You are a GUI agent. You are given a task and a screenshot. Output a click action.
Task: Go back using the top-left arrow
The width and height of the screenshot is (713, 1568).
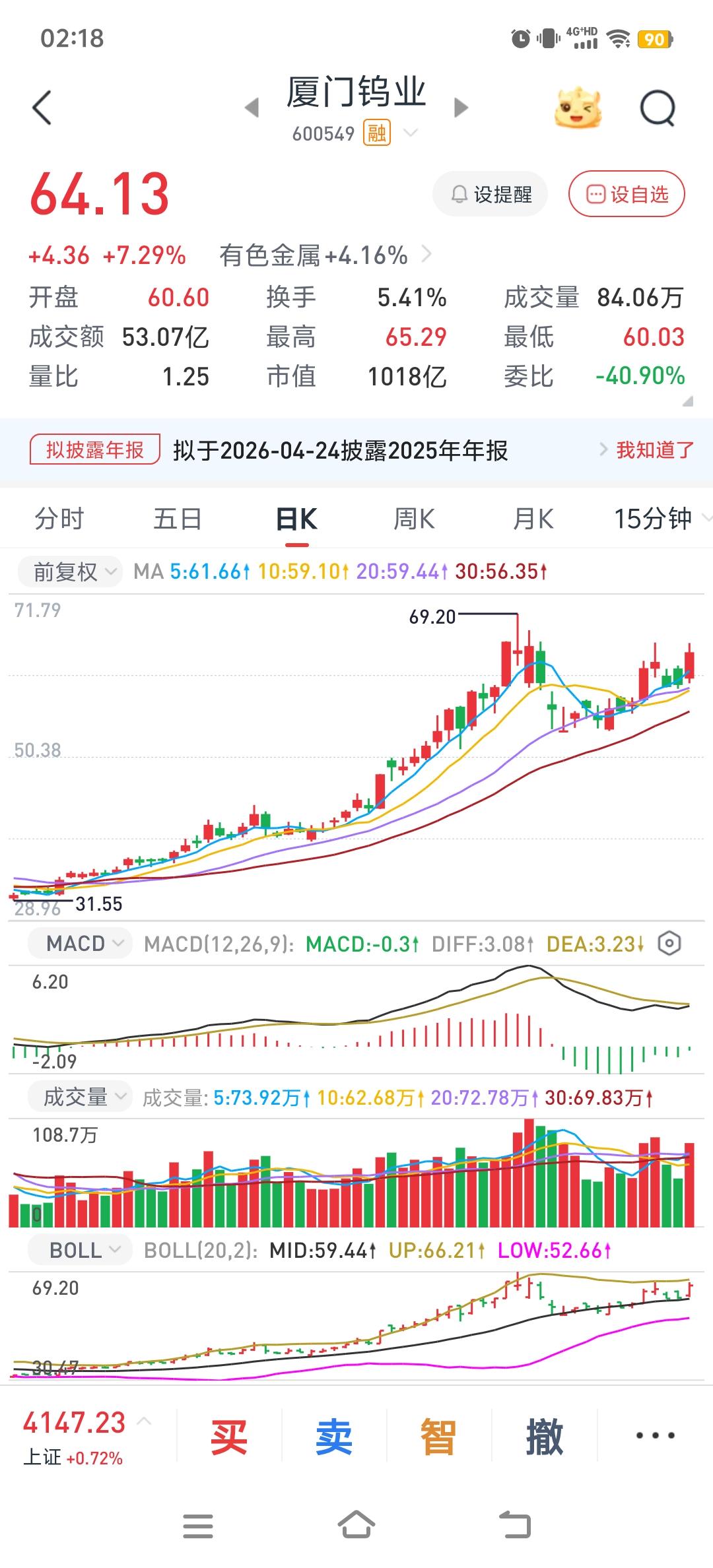42,108
